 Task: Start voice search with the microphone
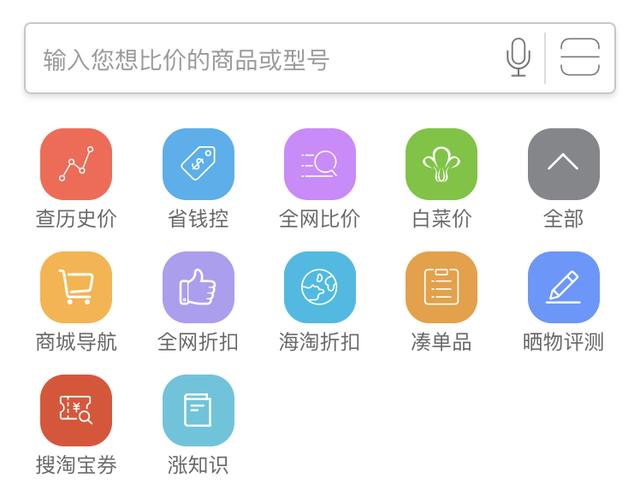(x=518, y=58)
